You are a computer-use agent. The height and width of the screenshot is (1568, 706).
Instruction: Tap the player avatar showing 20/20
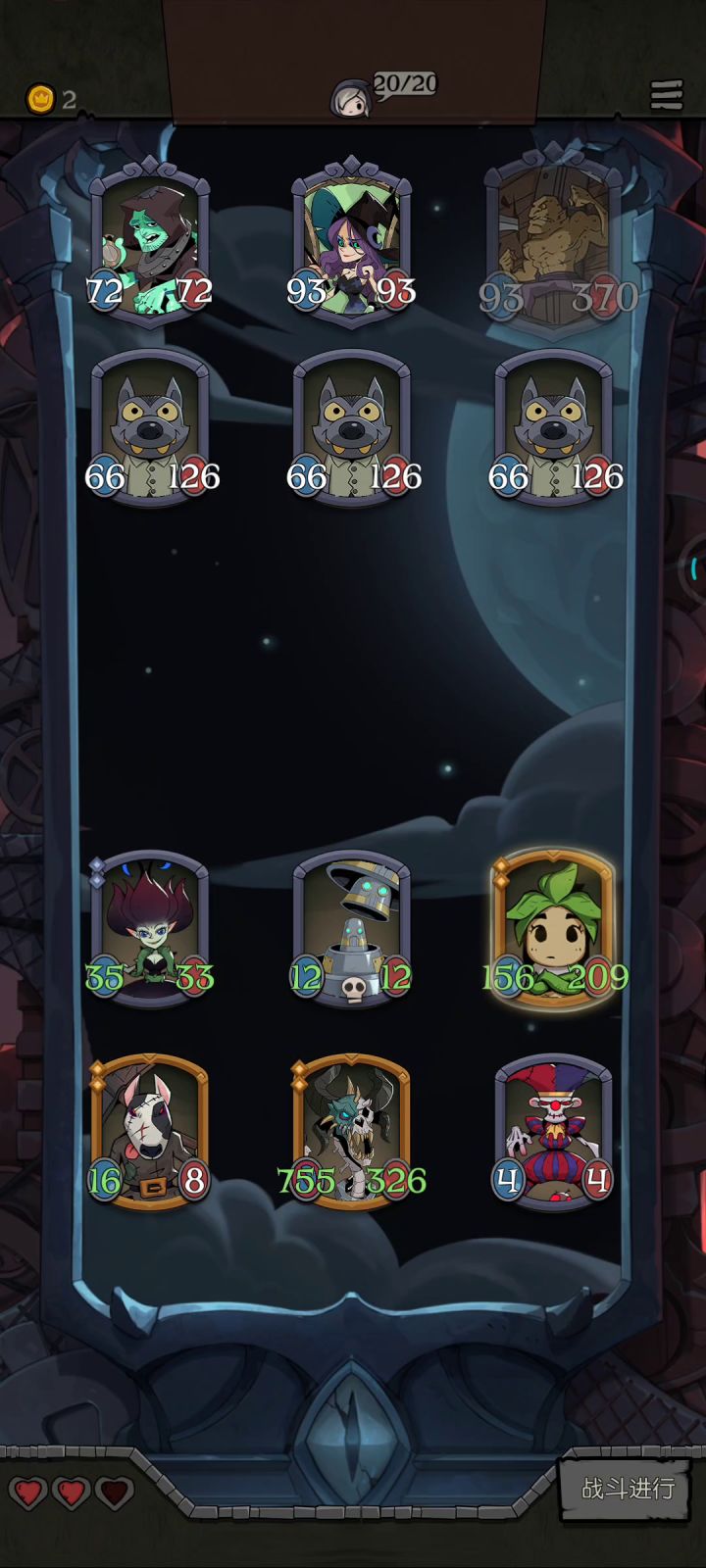pyautogui.click(x=351, y=100)
